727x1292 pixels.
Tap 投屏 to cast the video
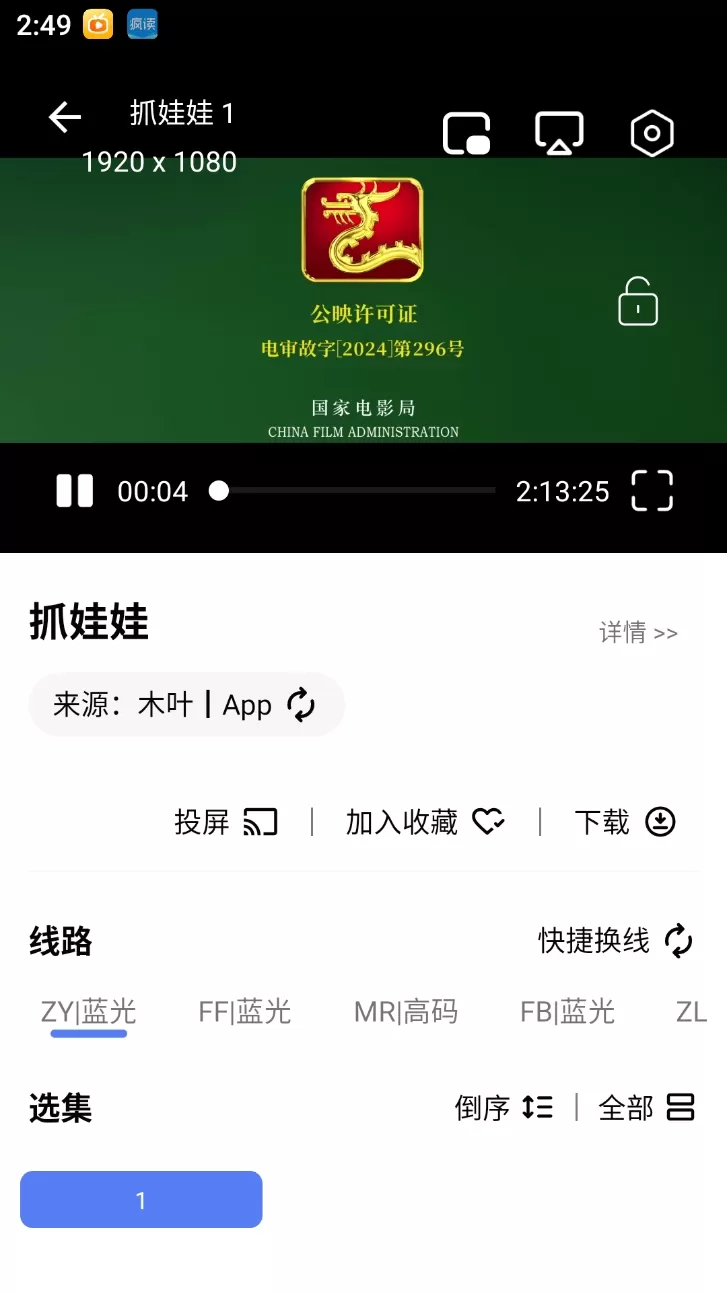tap(225, 822)
